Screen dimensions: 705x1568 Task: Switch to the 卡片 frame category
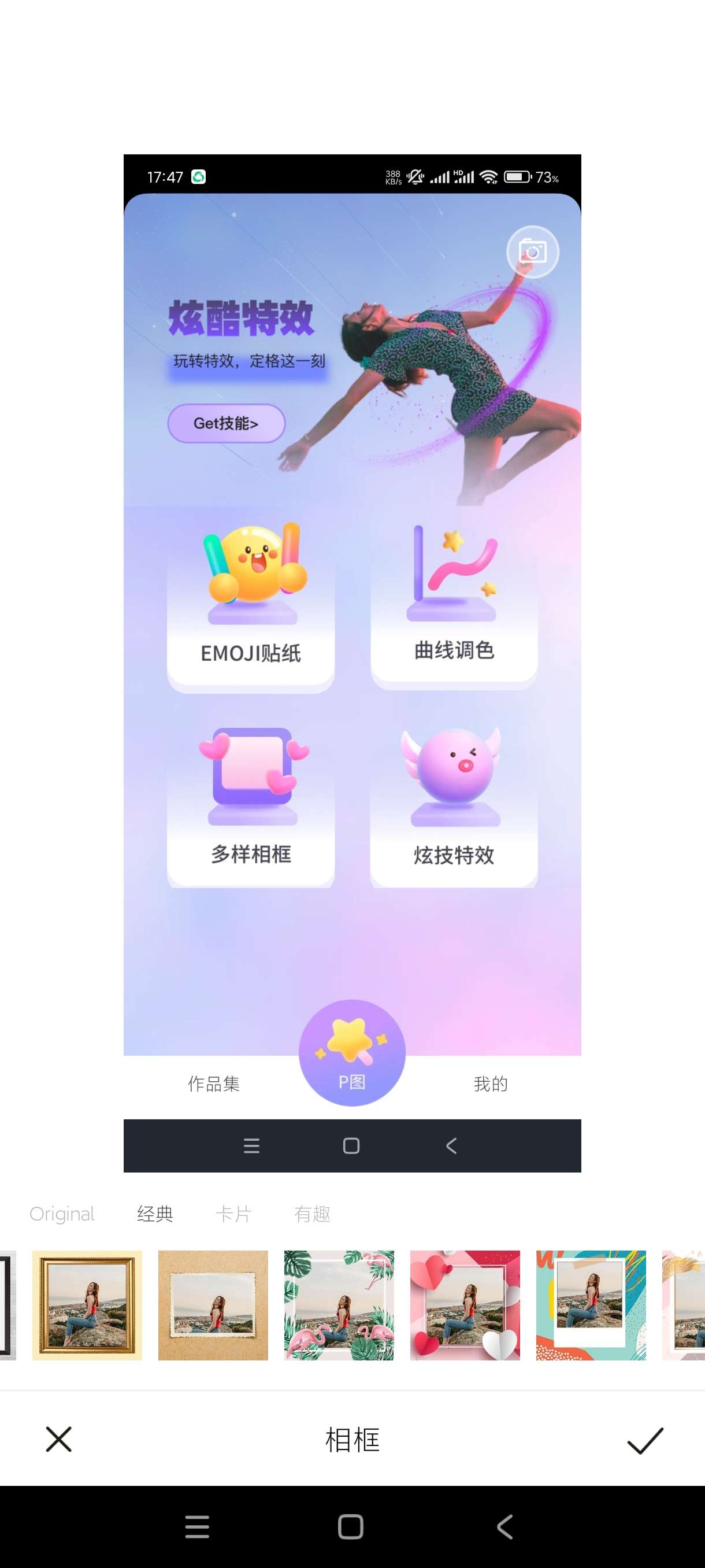[x=233, y=1214]
